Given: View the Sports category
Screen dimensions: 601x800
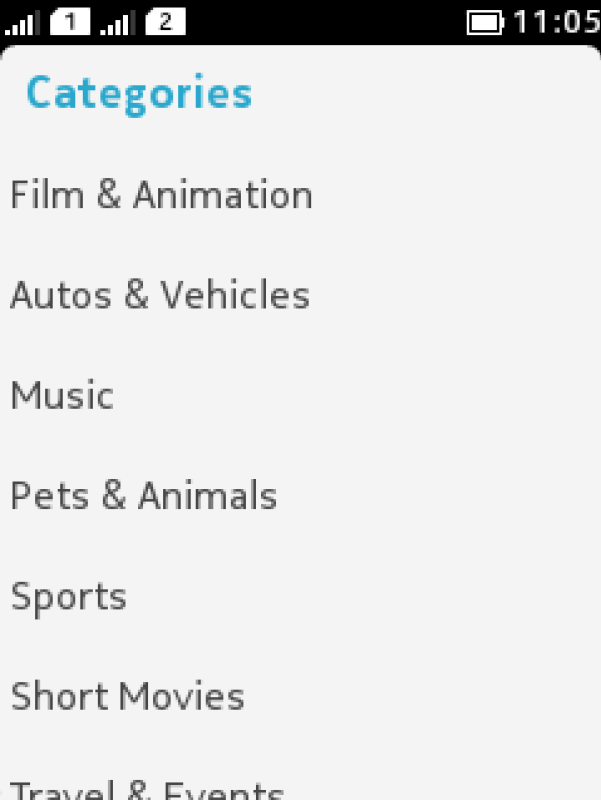Looking at the screenshot, I should (x=69, y=597).
